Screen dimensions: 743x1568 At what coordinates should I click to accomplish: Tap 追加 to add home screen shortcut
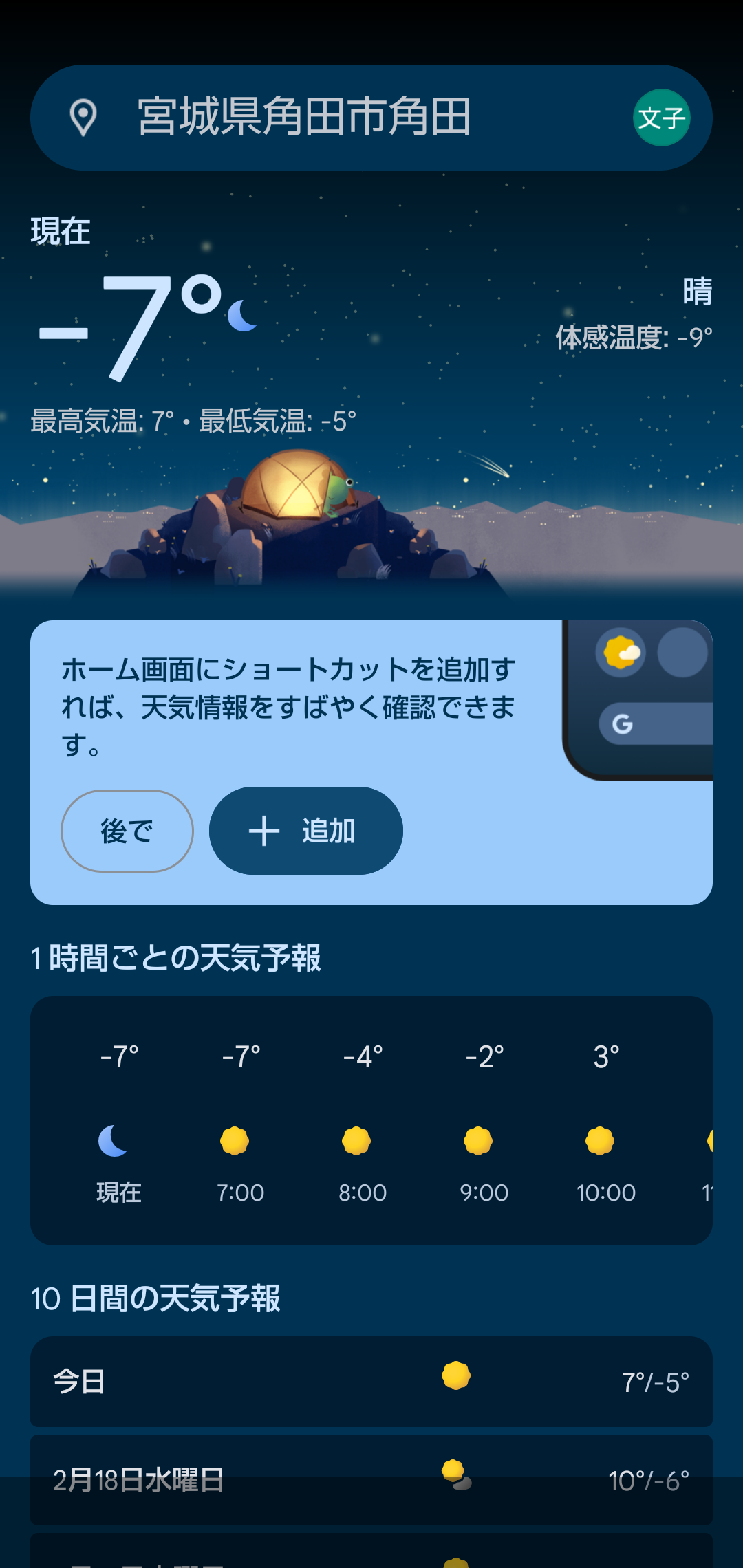(x=305, y=831)
